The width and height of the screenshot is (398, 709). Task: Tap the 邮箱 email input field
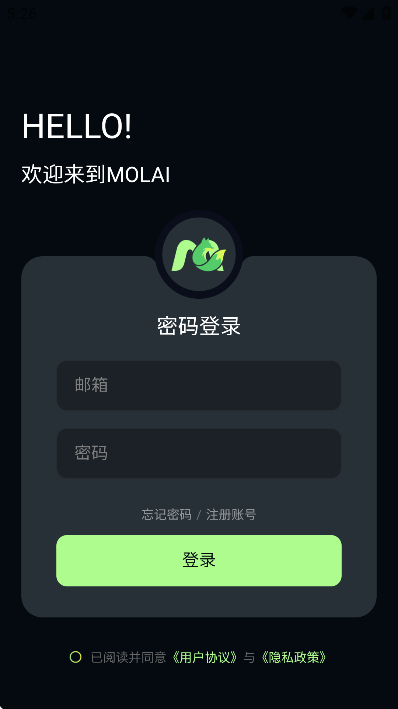tap(199, 385)
